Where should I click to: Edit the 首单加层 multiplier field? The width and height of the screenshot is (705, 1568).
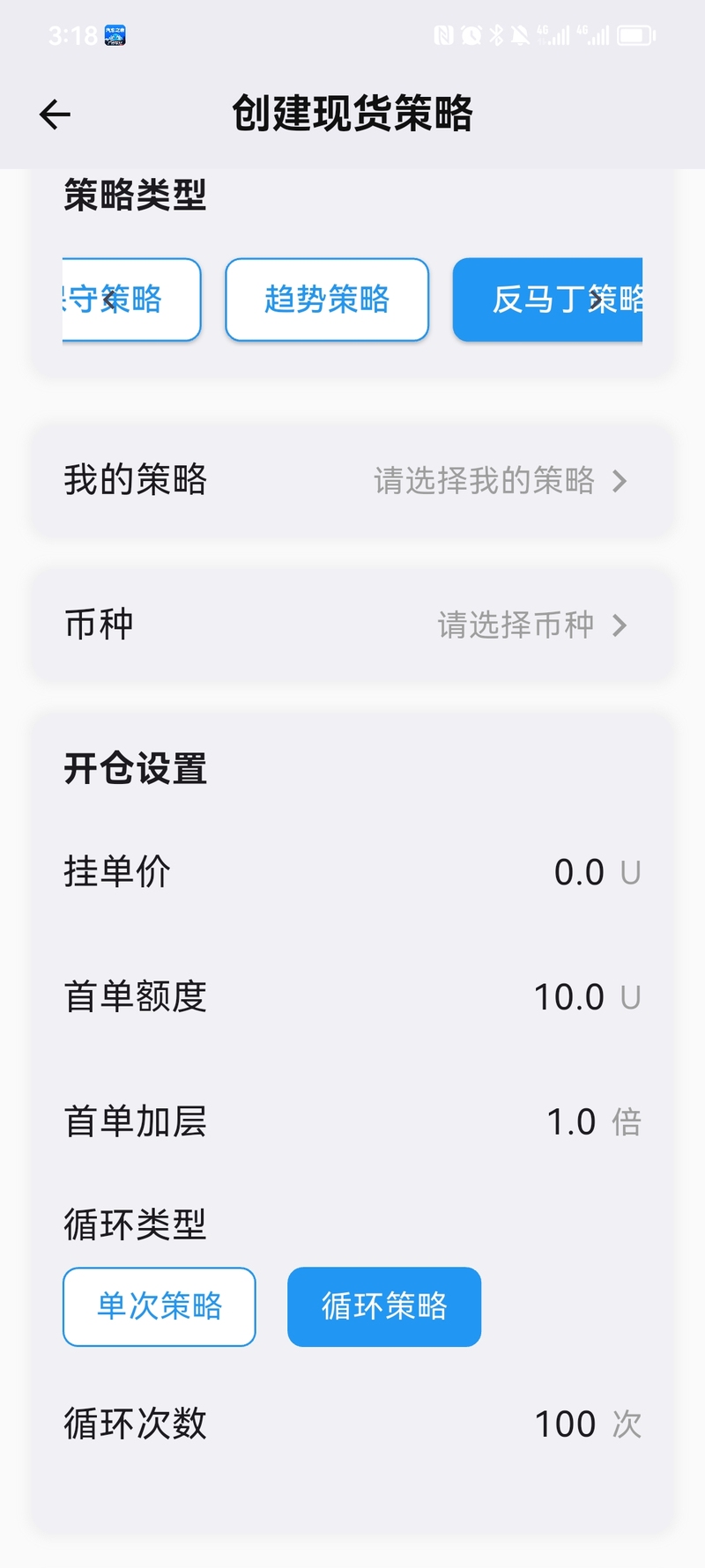571,1122
